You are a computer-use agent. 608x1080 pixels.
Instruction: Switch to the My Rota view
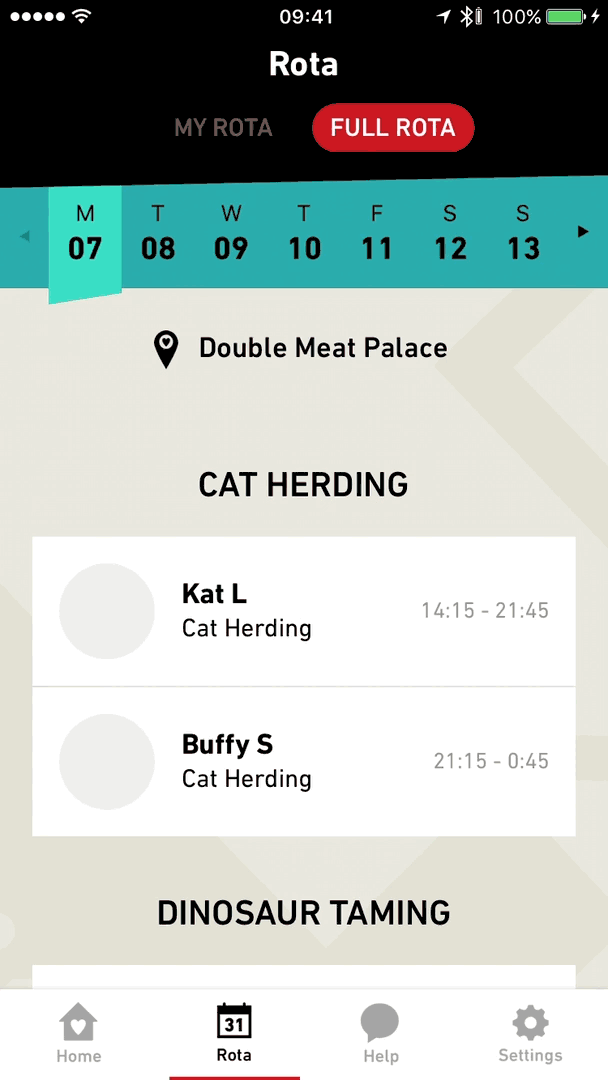click(x=223, y=127)
